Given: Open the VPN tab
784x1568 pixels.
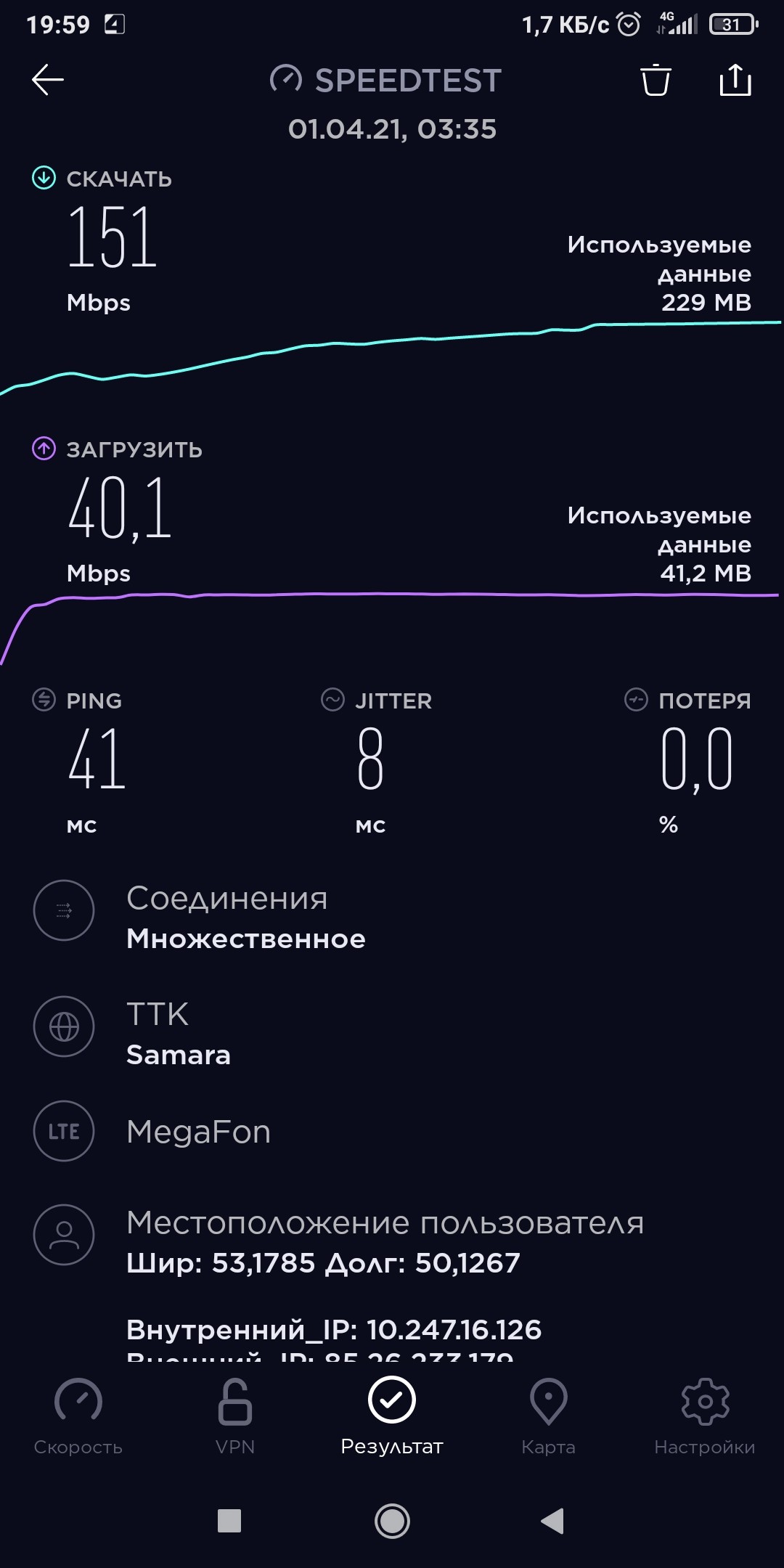Looking at the screenshot, I should pos(235,1416).
